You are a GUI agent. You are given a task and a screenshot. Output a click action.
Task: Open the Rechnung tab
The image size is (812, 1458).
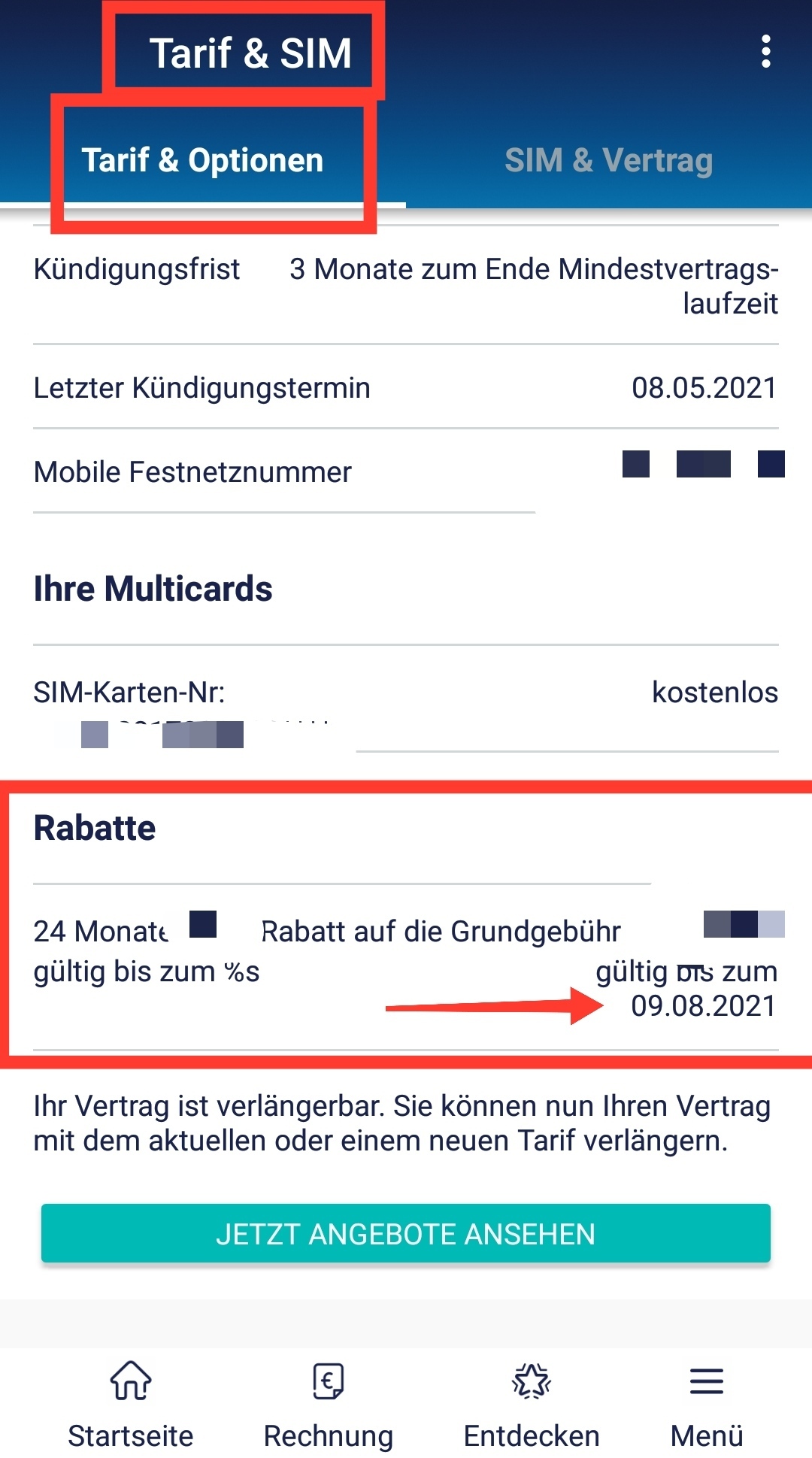[x=329, y=1402]
